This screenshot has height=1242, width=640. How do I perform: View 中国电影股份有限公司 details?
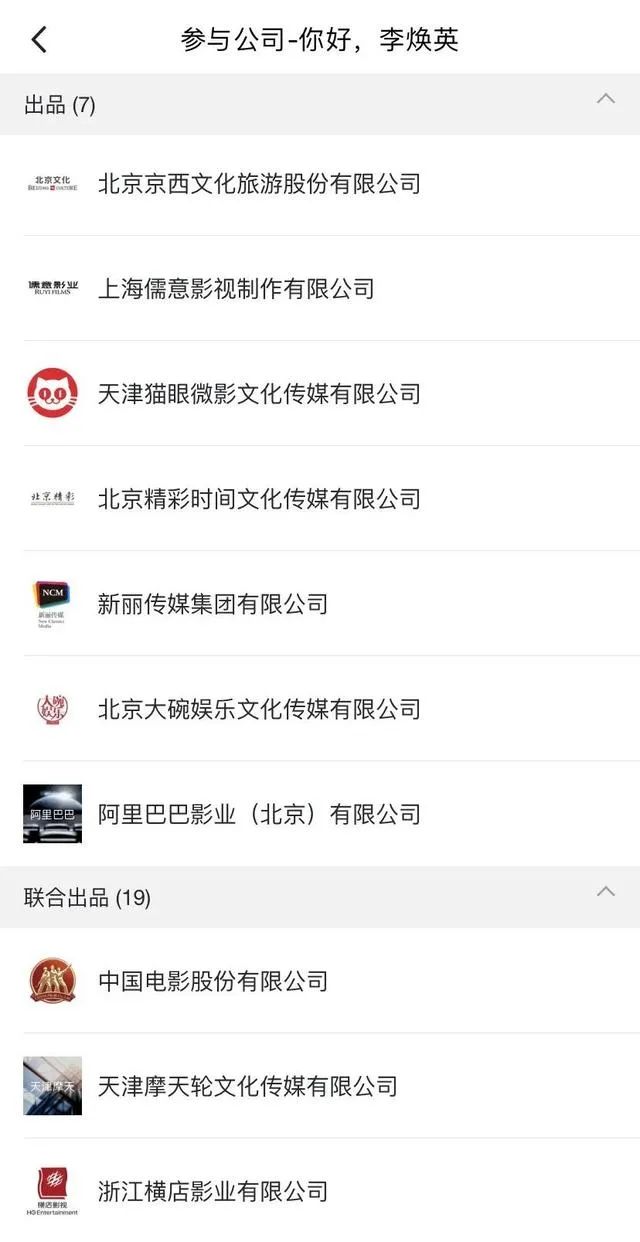pyautogui.click(x=212, y=981)
